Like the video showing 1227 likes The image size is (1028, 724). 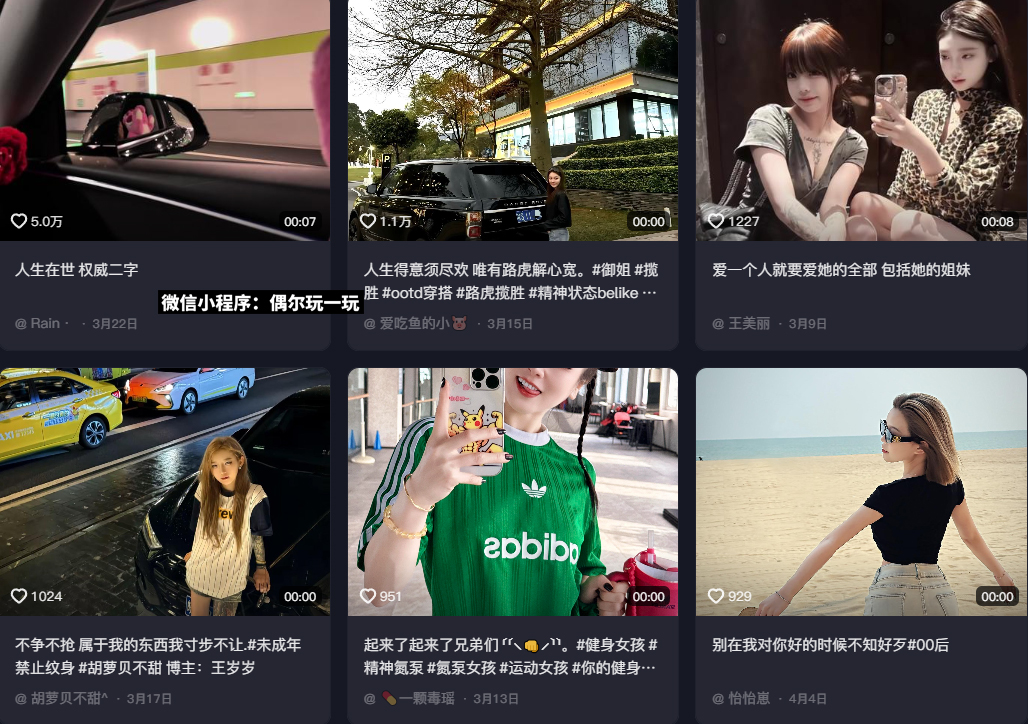click(716, 221)
